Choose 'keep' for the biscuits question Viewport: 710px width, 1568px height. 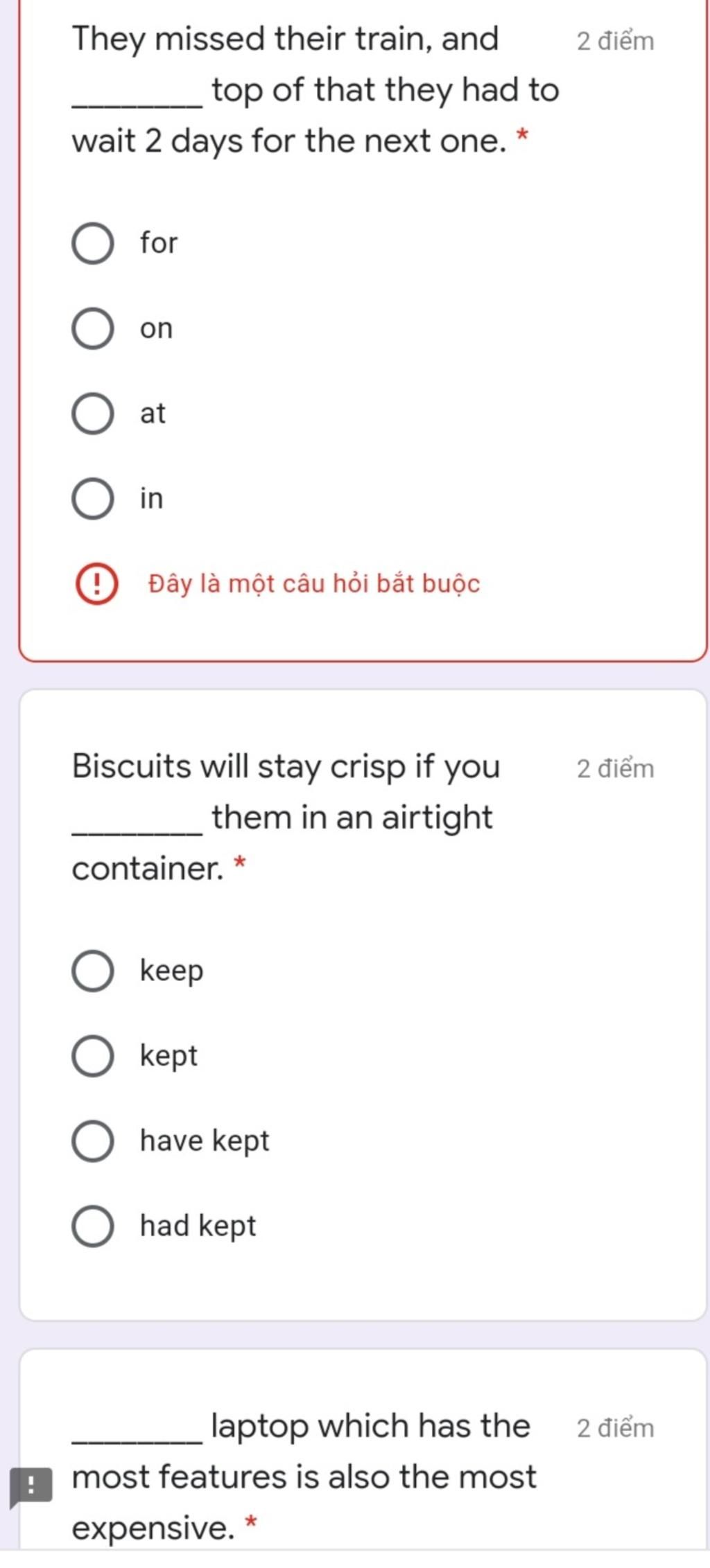click(93, 971)
